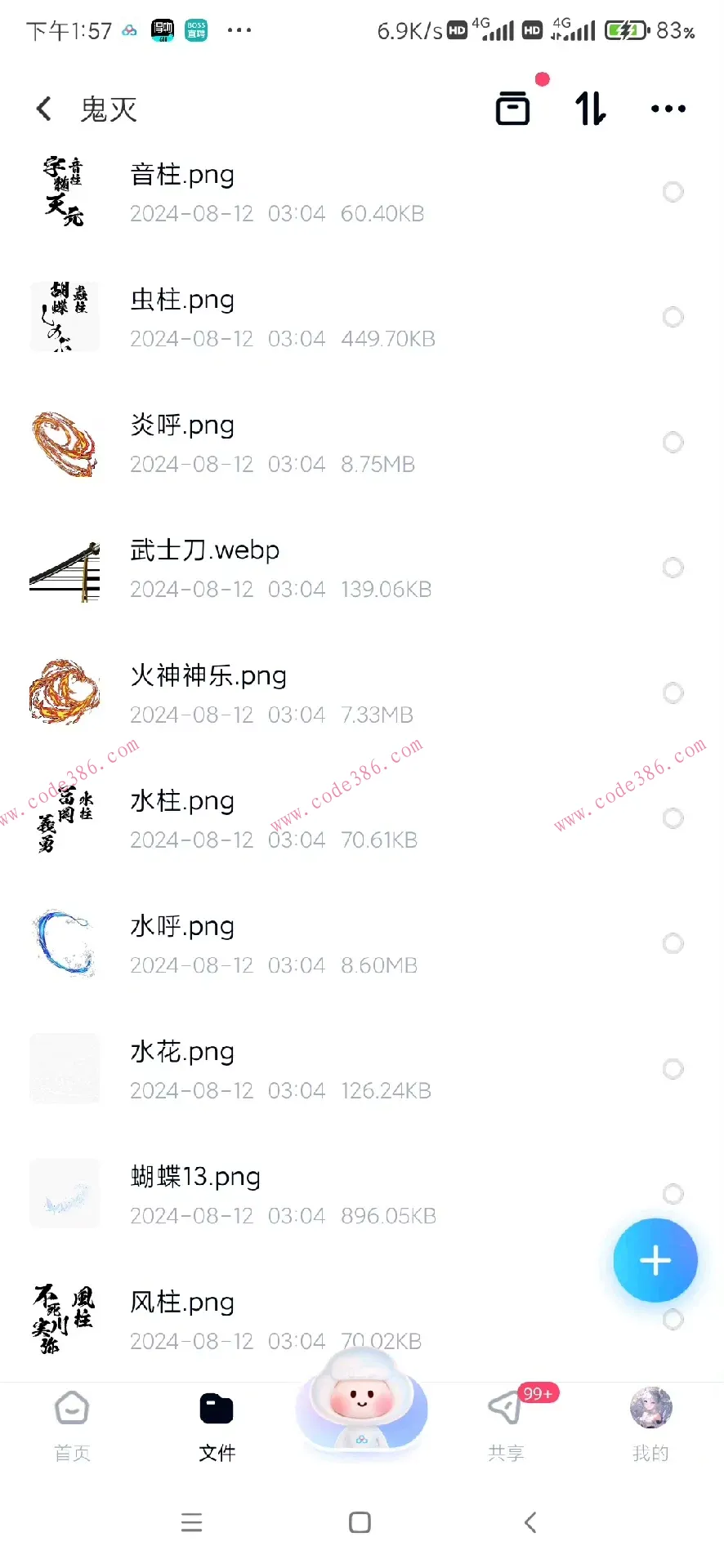Open the transfer list box icon
This screenshot has width=724, height=1568.
pyautogui.click(x=512, y=107)
